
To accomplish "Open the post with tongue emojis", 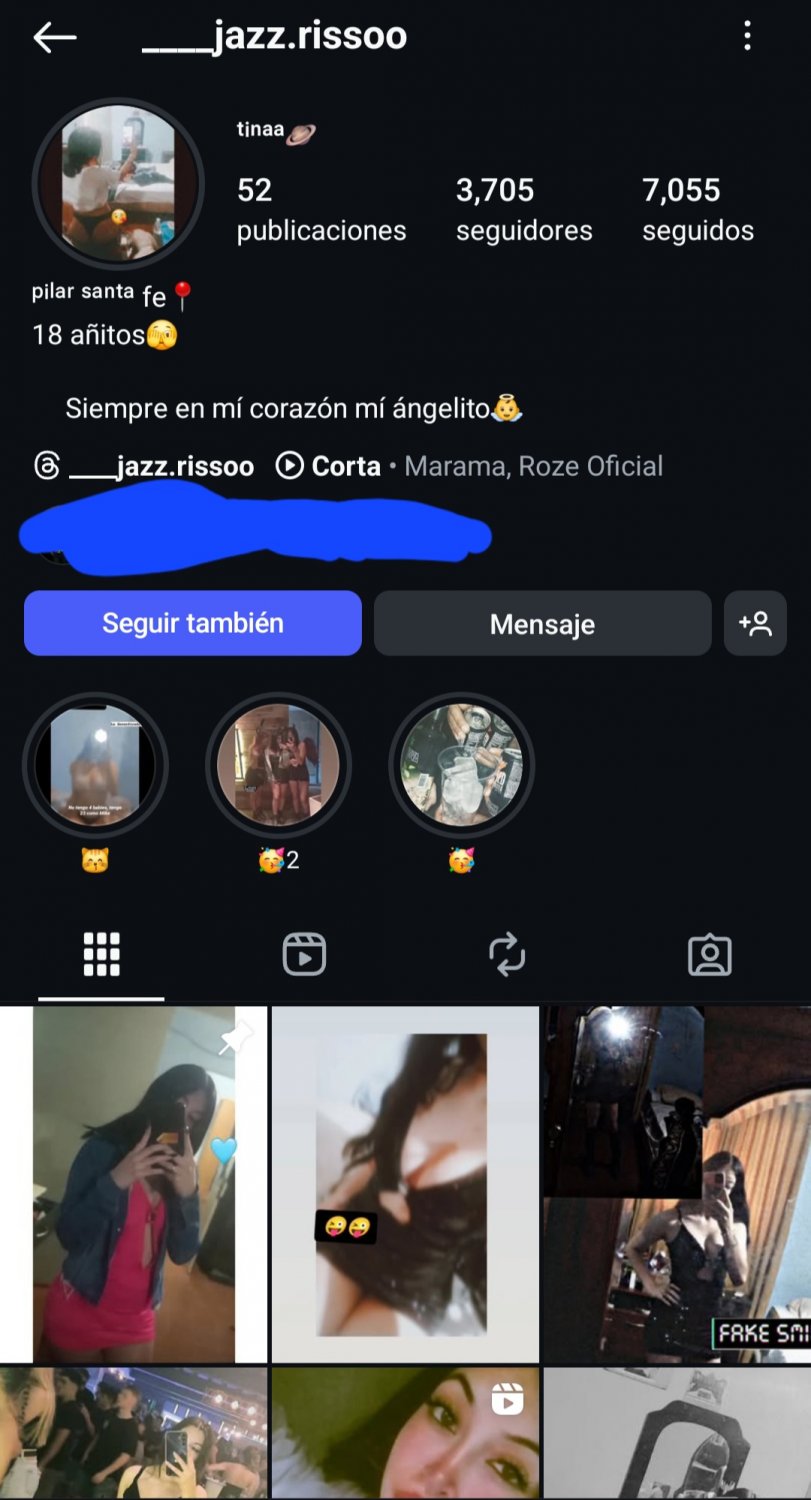I will point(404,1184).
